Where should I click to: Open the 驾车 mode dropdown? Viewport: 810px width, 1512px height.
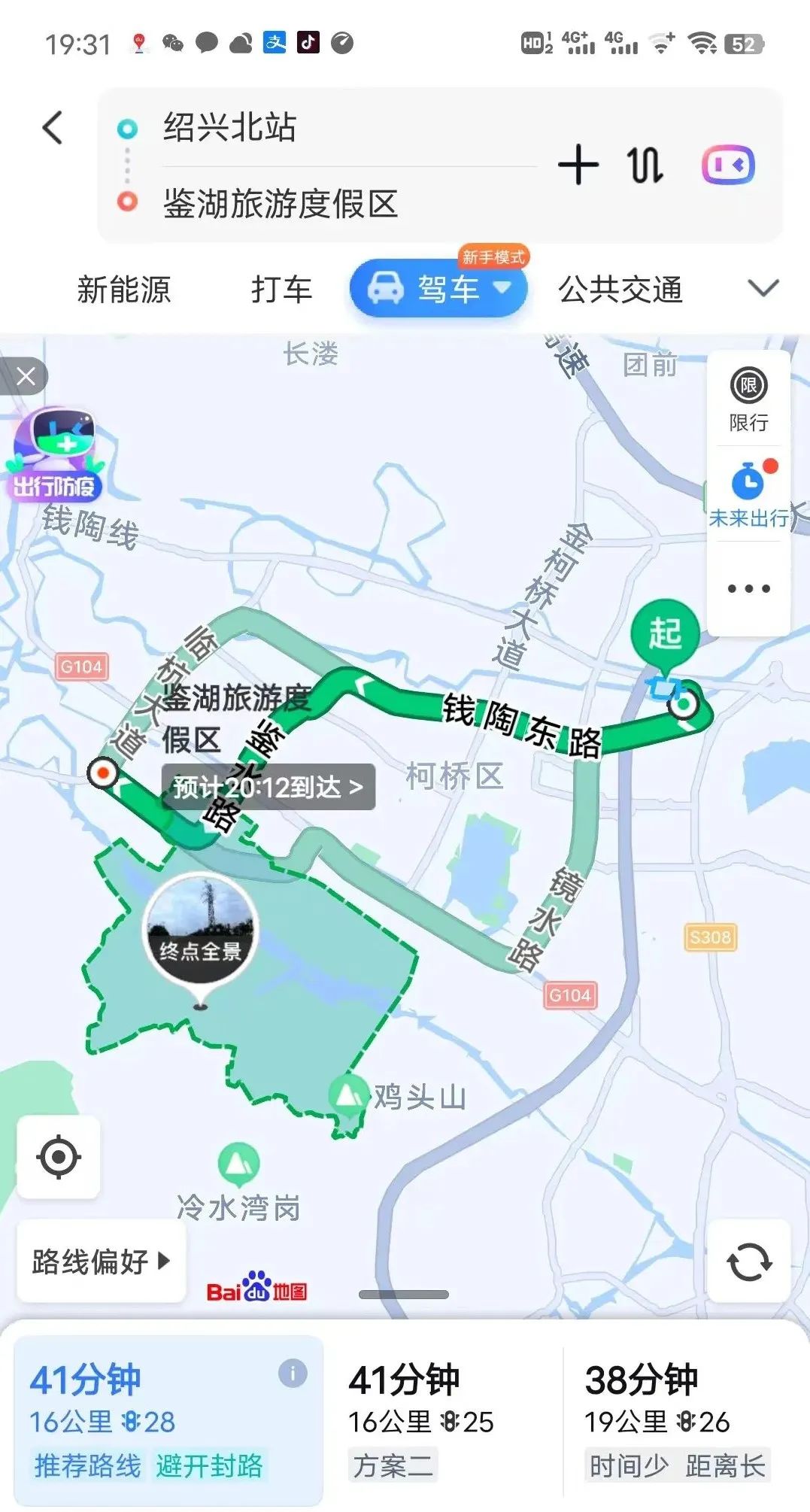[x=438, y=288]
